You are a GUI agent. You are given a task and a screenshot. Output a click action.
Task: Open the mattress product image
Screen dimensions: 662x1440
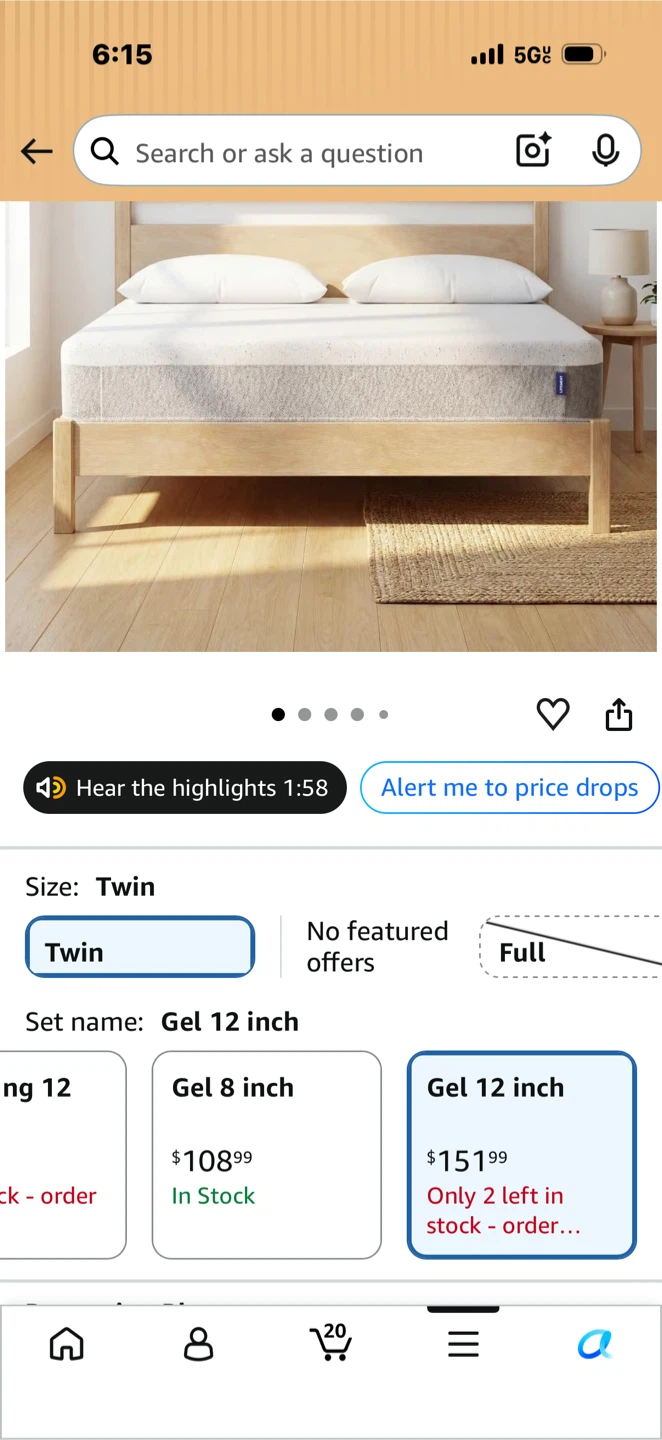pos(331,427)
